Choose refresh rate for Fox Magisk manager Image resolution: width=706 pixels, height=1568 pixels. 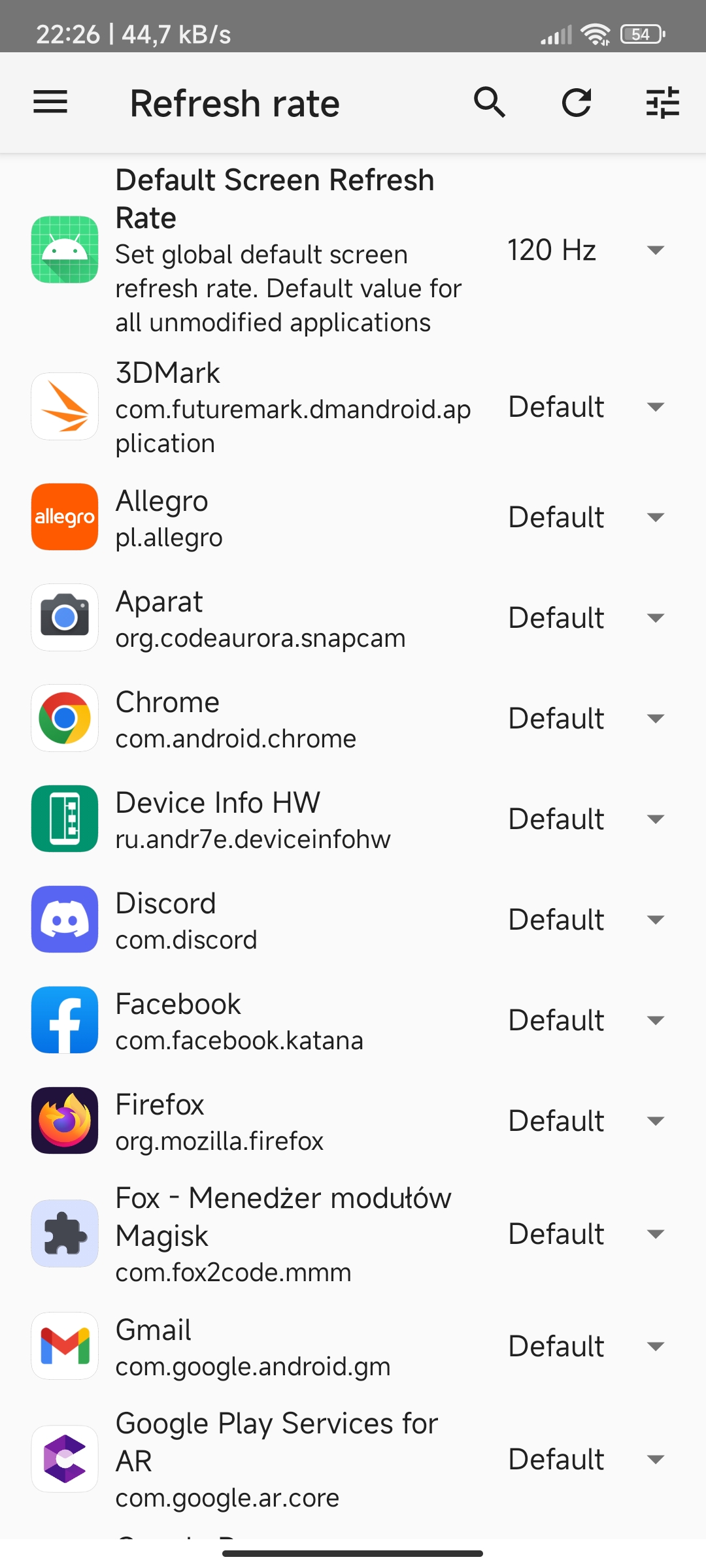tap(586, 1234)
